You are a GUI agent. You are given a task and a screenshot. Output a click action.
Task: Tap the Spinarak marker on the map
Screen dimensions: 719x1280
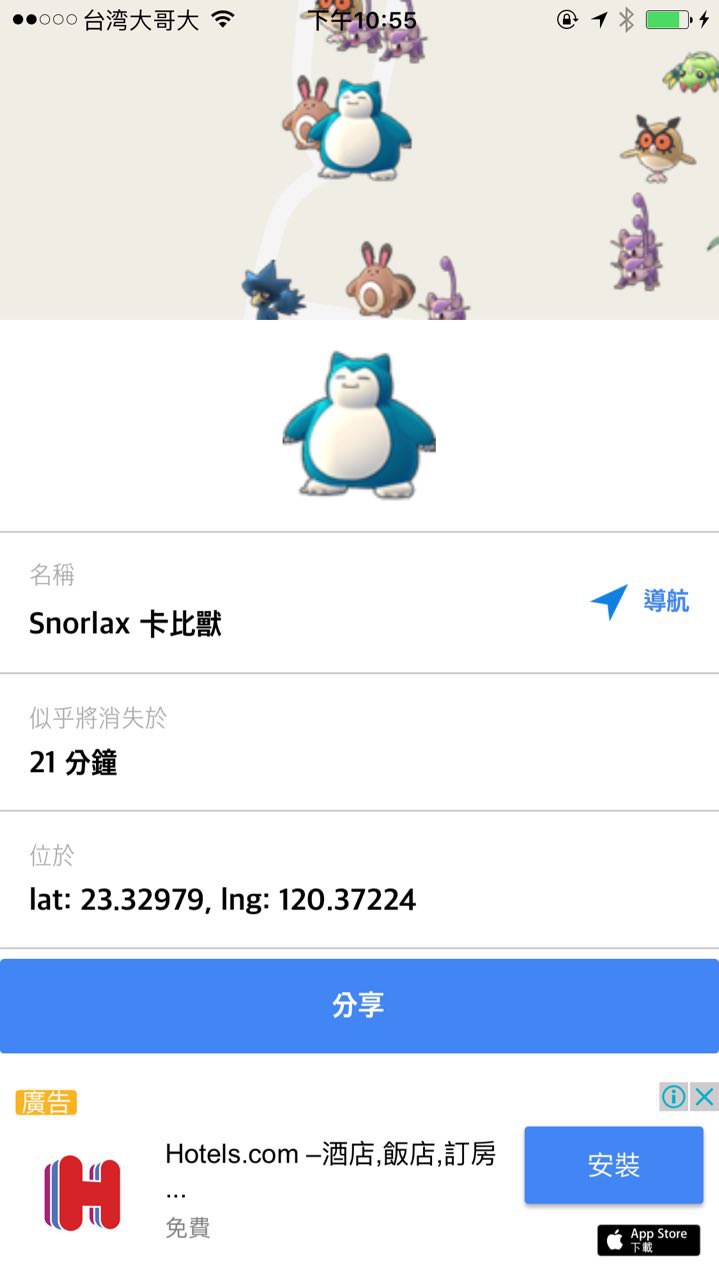tap(694, 70)
